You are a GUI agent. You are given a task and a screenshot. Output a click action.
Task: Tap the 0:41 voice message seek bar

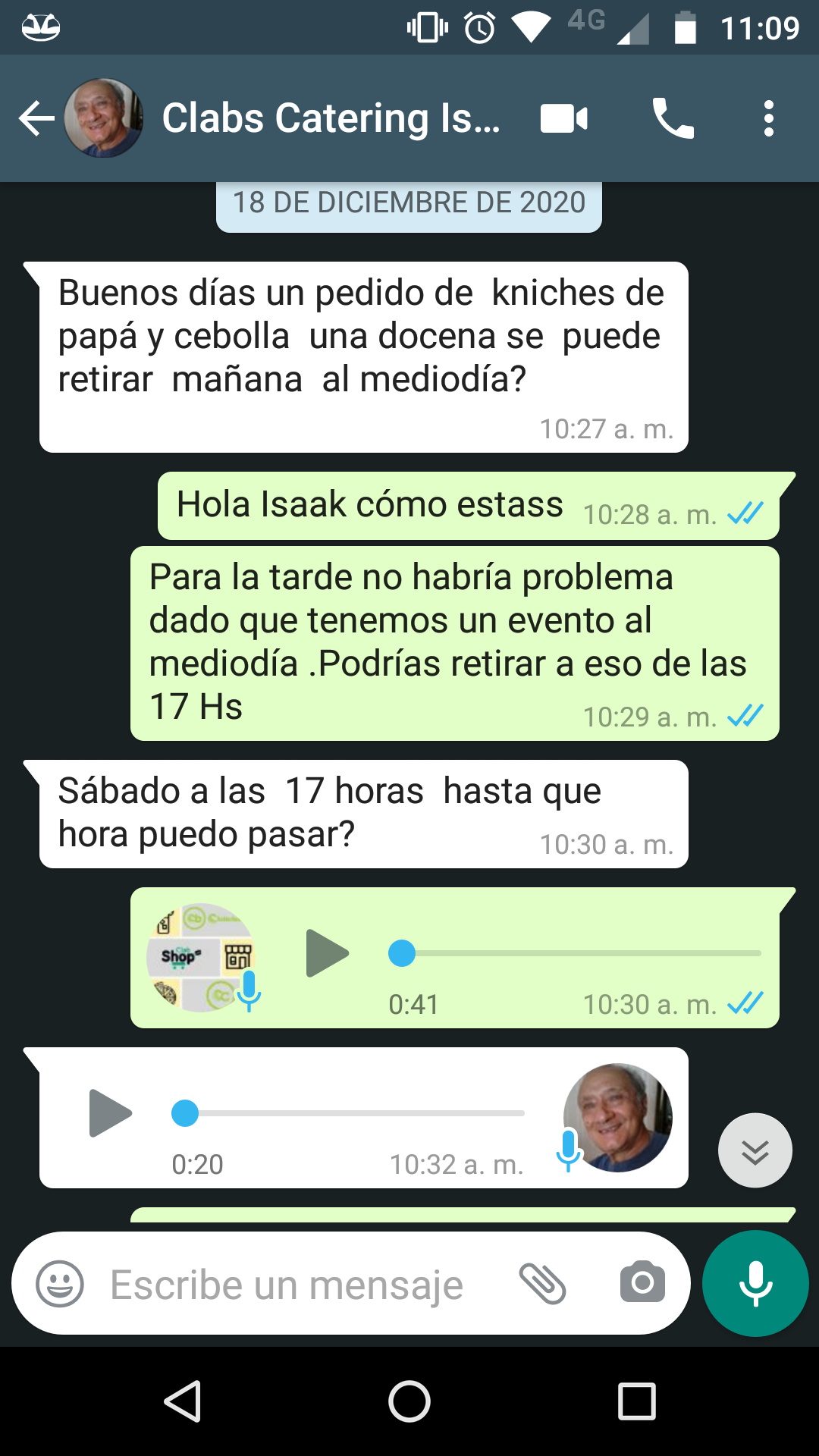point(575,953)
